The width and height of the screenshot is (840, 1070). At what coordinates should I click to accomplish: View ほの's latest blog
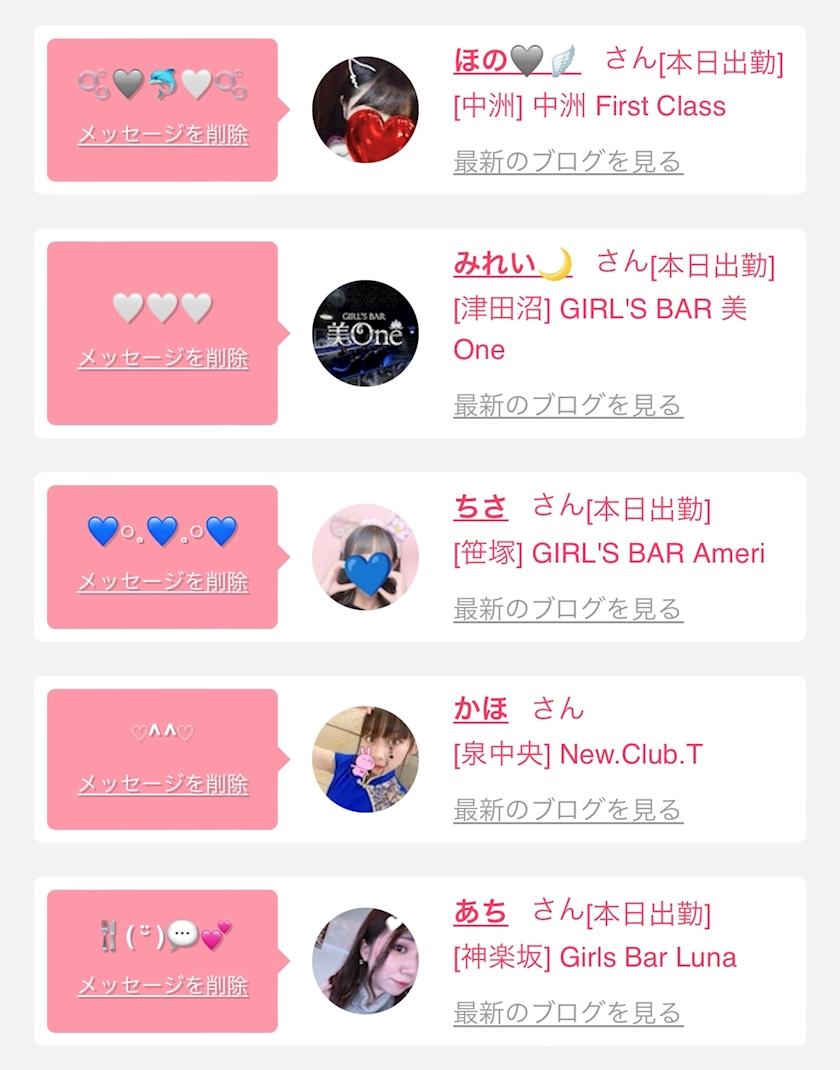coord(568,162)
